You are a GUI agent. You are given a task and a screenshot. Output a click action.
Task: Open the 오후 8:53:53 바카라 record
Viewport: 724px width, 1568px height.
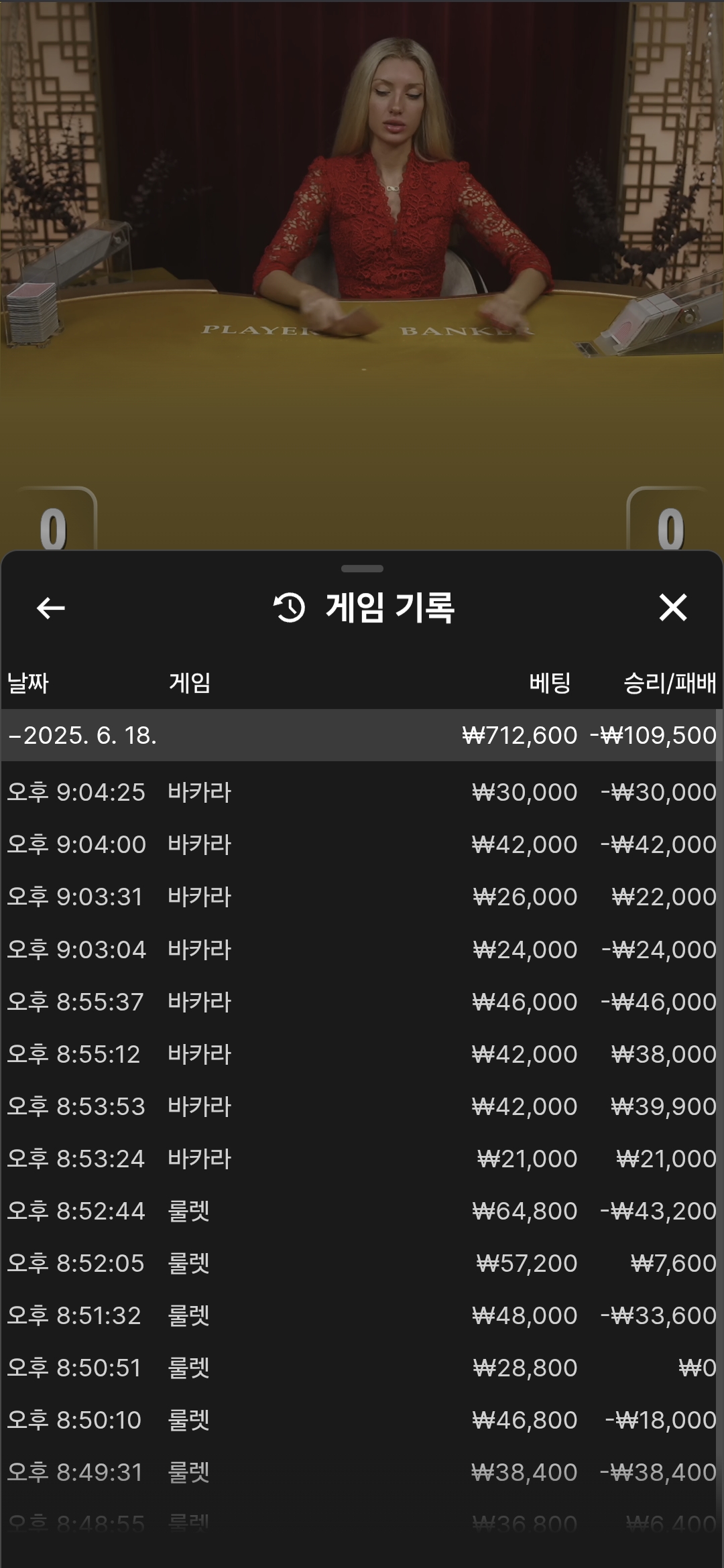tap(362, 1106)
